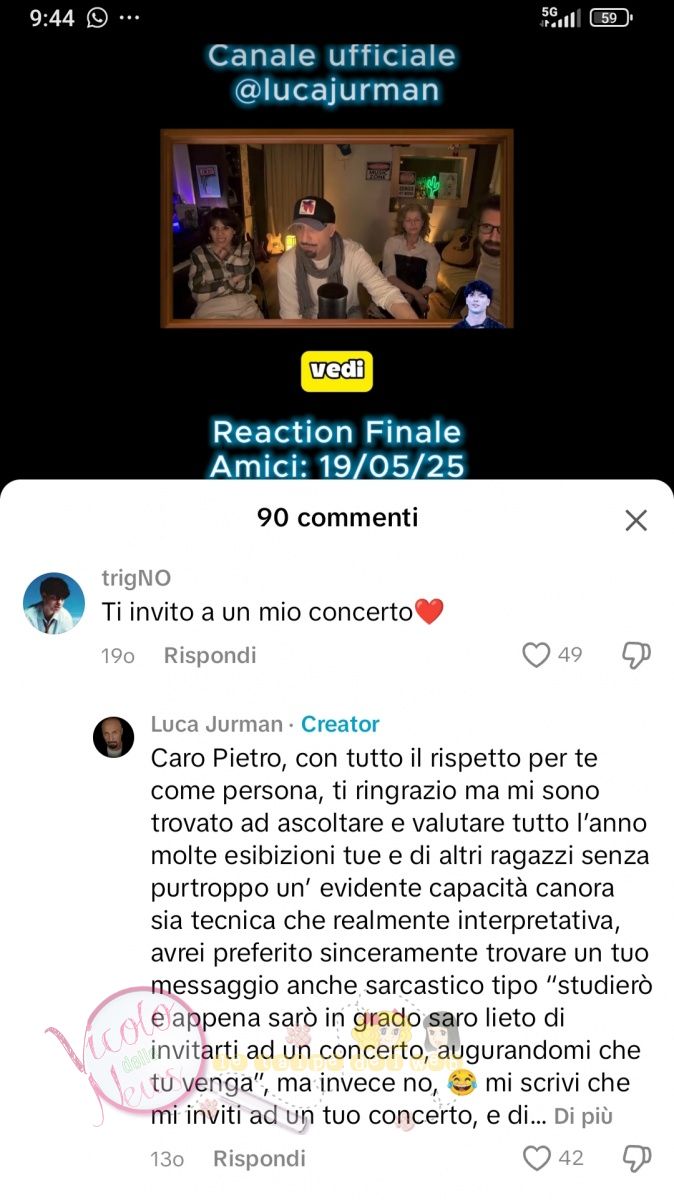Open trigNO's username
674x1200 pixels.
136,579
